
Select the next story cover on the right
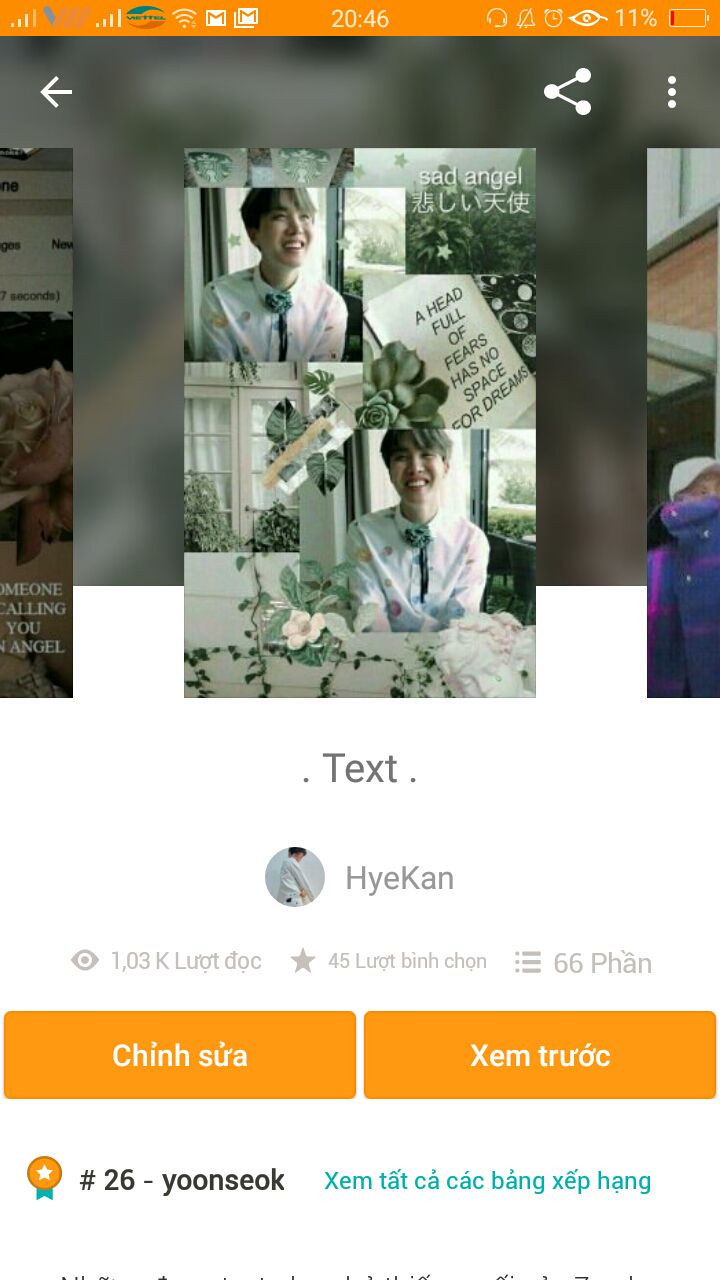683,423
